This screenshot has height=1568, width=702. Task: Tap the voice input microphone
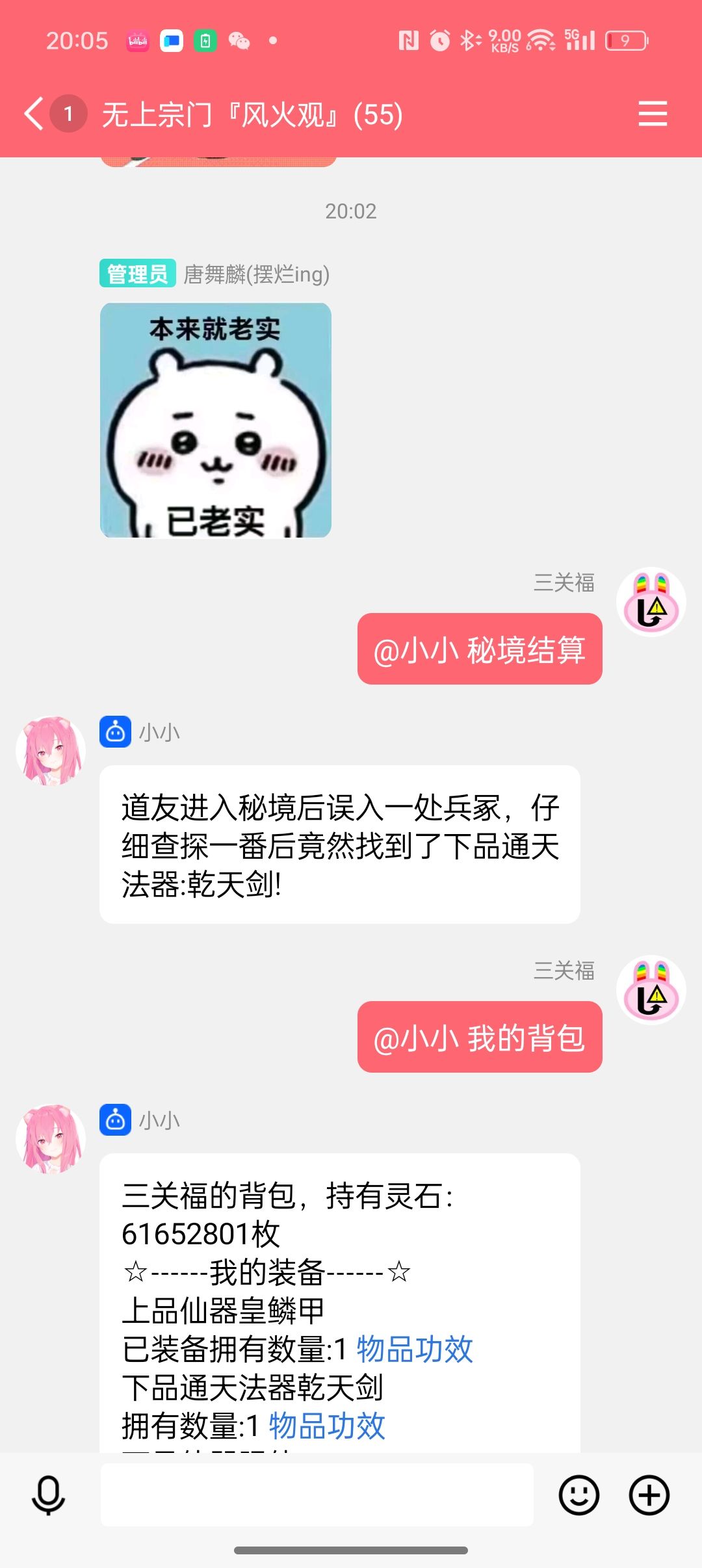click(x=49, y=1495)
